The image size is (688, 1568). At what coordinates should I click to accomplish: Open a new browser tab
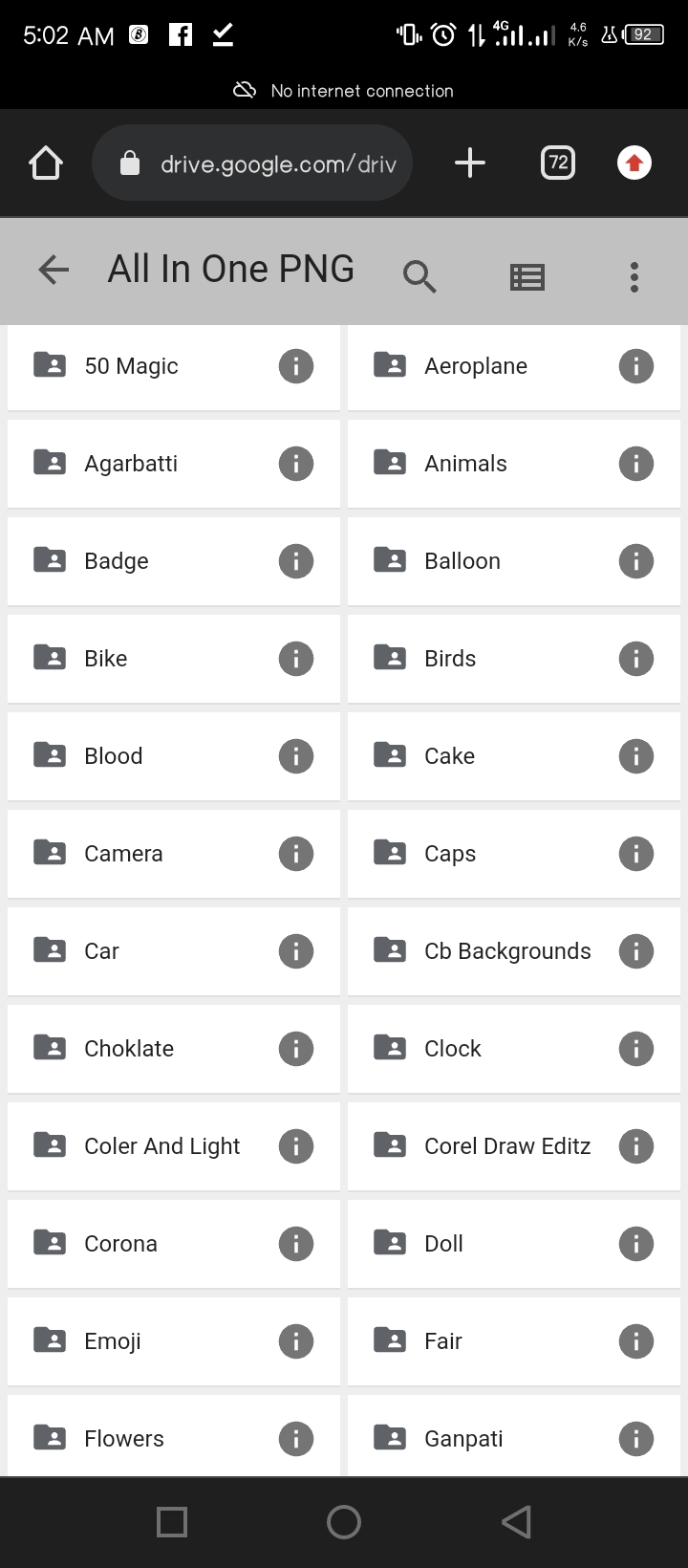tap(469, 163)
